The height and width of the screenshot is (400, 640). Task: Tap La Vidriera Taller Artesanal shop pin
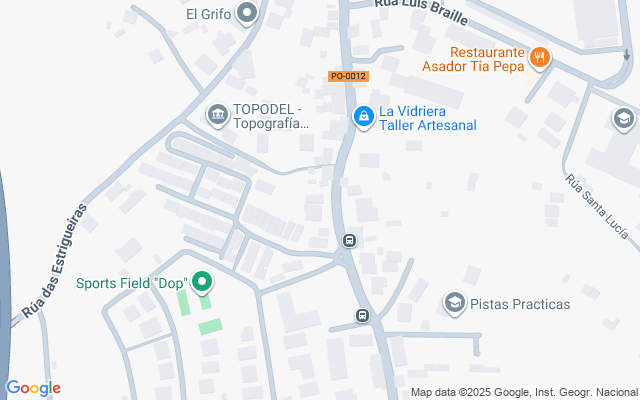(x=363, y=117)
